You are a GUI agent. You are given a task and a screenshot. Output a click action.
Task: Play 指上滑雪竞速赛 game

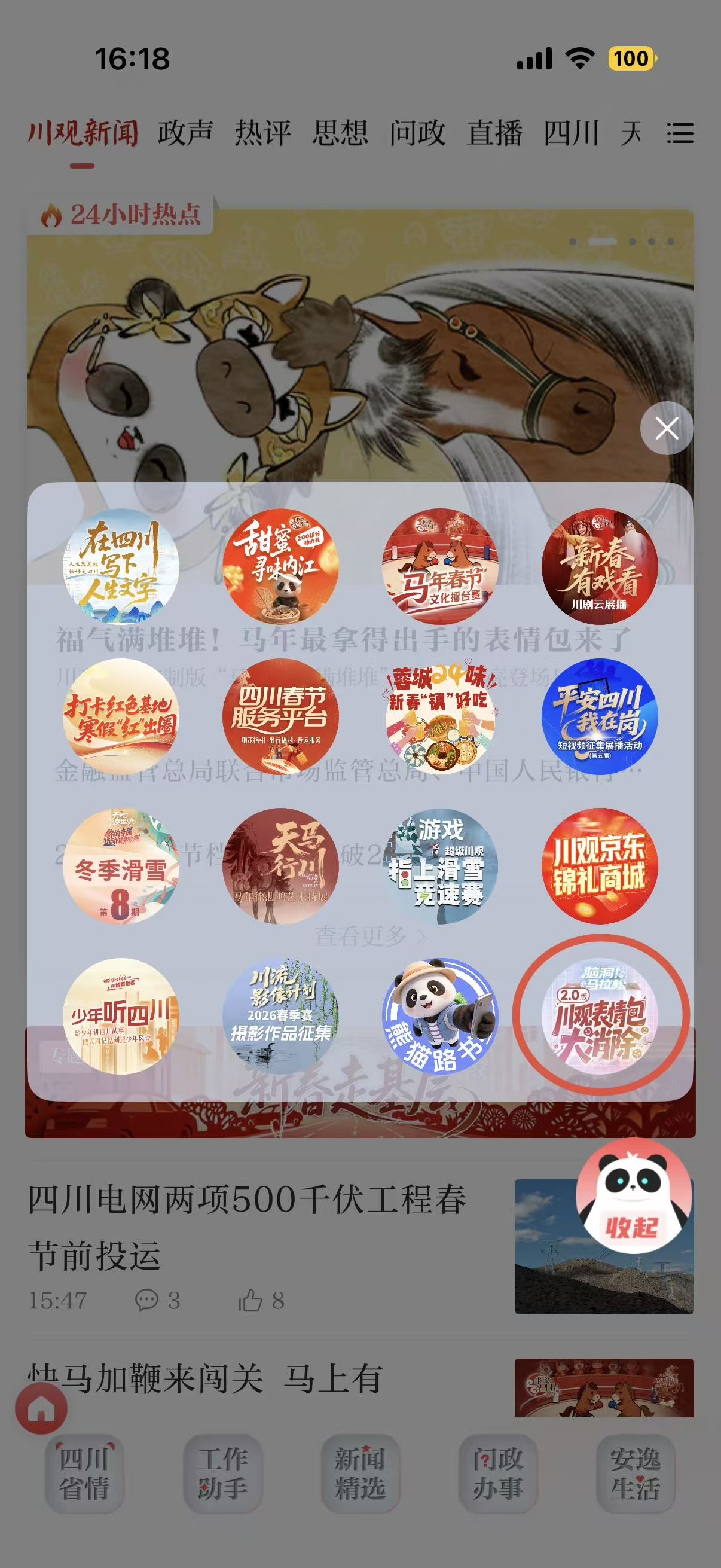[440, 866]
